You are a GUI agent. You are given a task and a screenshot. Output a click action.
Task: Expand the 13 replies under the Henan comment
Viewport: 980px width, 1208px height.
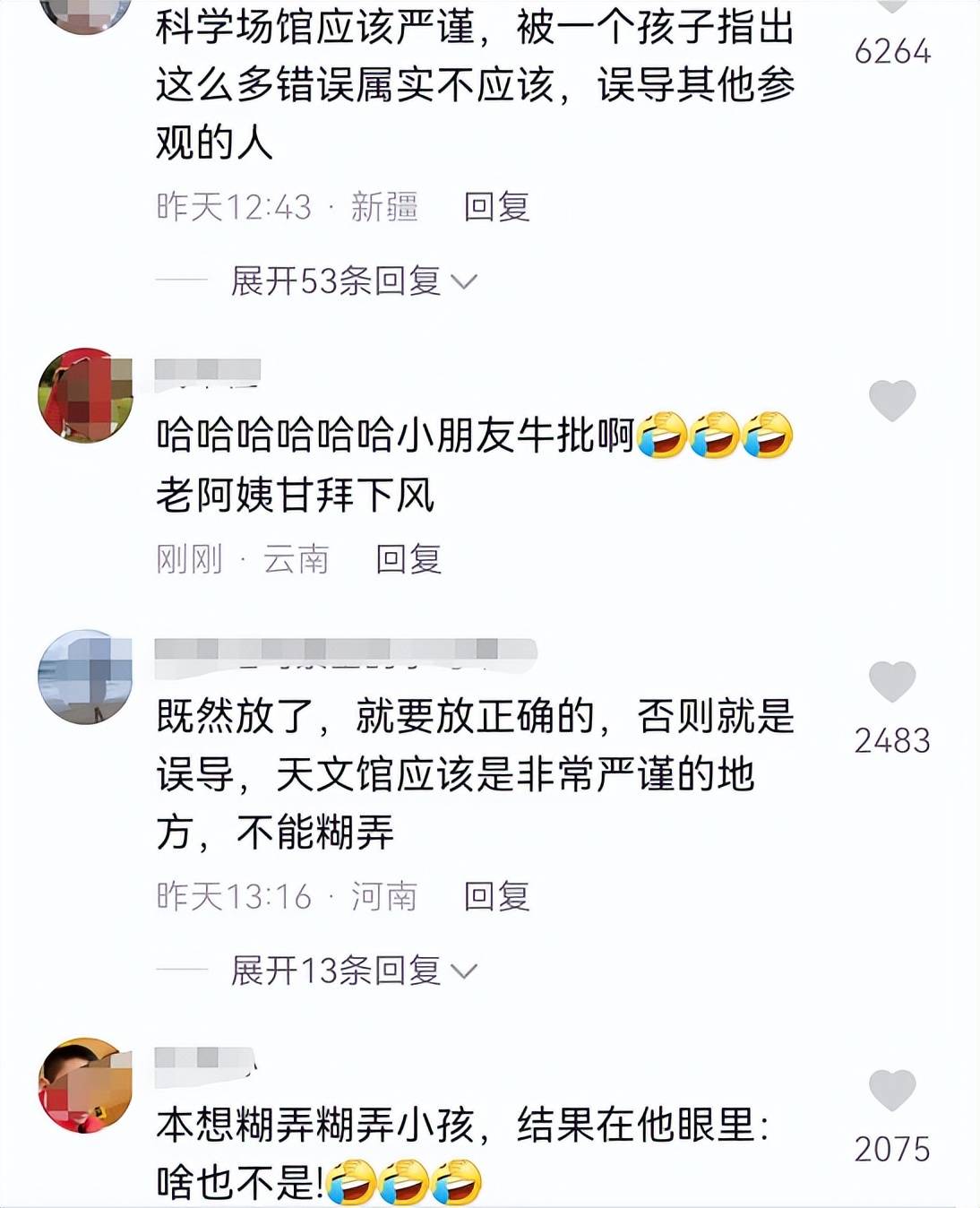[x=353, y=971]
